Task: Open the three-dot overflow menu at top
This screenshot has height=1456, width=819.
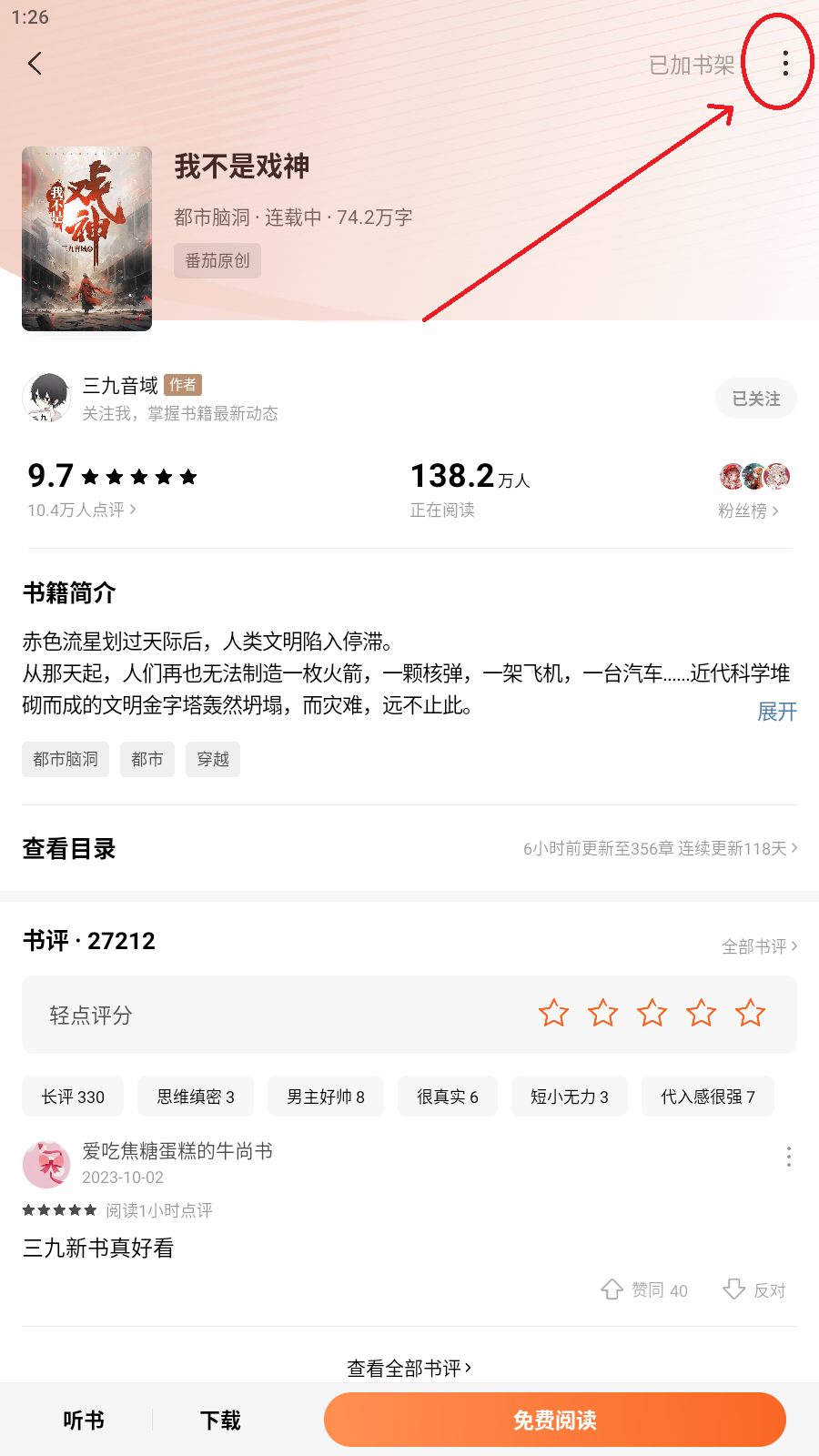Action: pyautogui.click(x=784, y=64)
